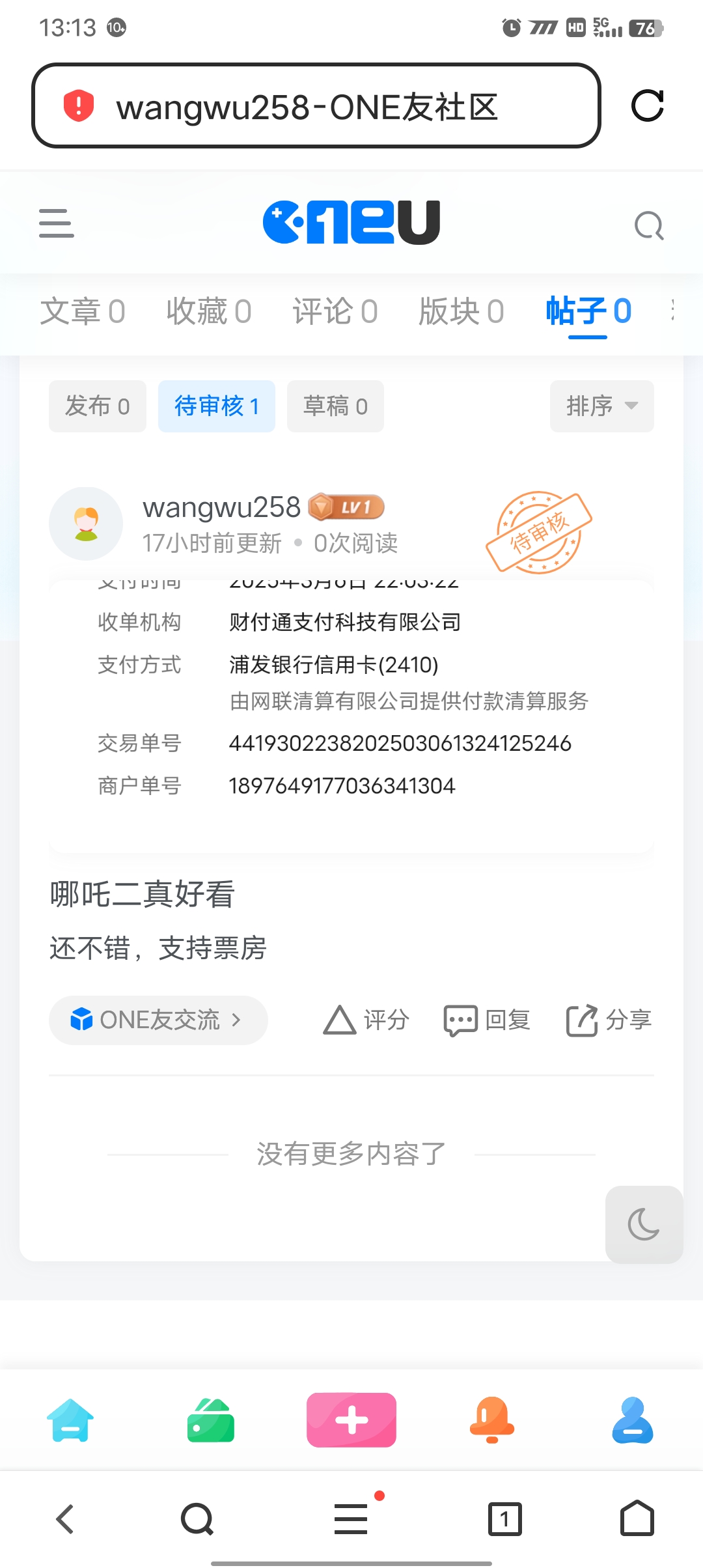Image resolution: width=703 pixels, height=1568 pixels.
Task: Switch to the 文章 tab
Action: coord(84,311)
